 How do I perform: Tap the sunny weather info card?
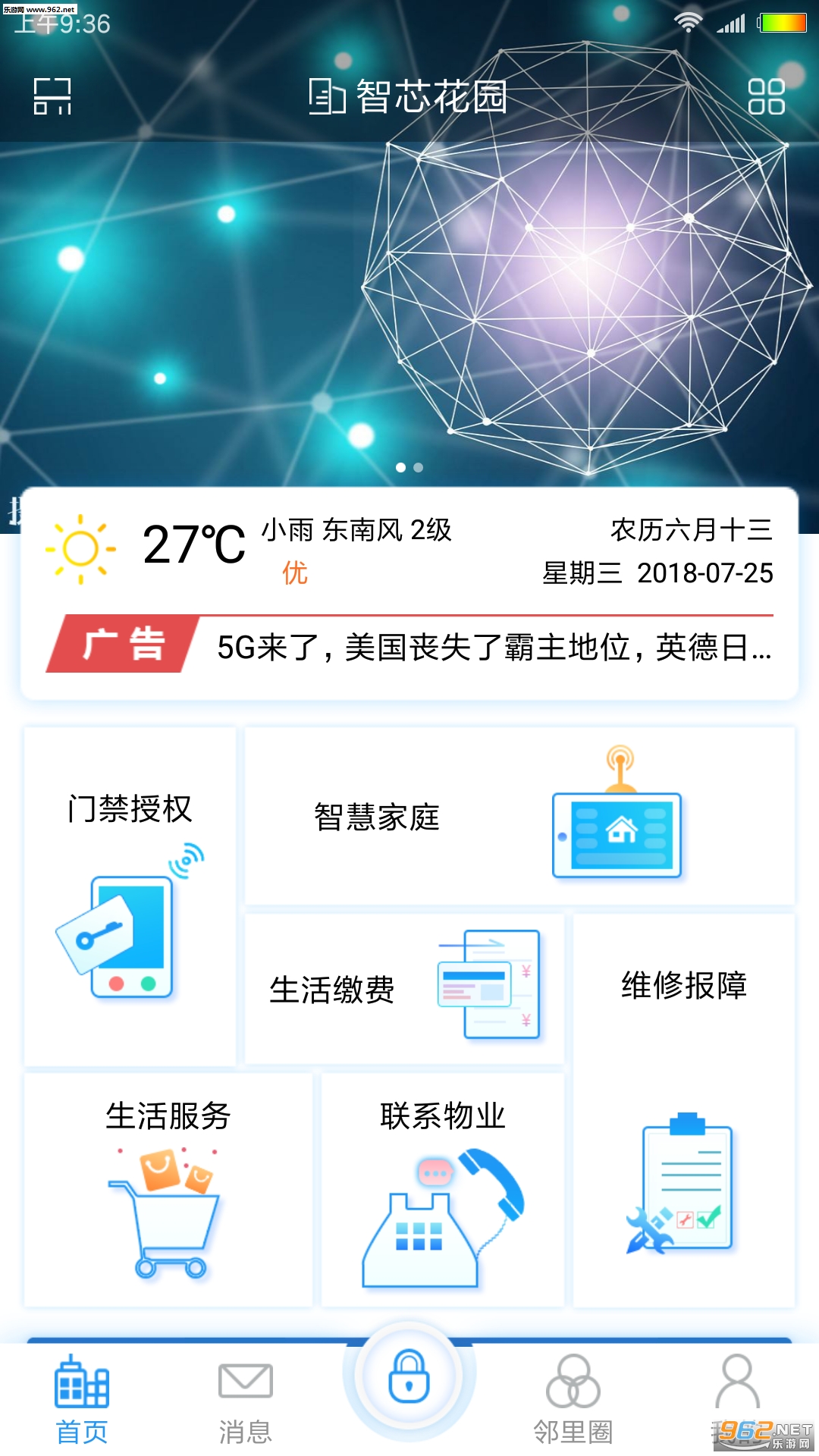tap(409, 551)
